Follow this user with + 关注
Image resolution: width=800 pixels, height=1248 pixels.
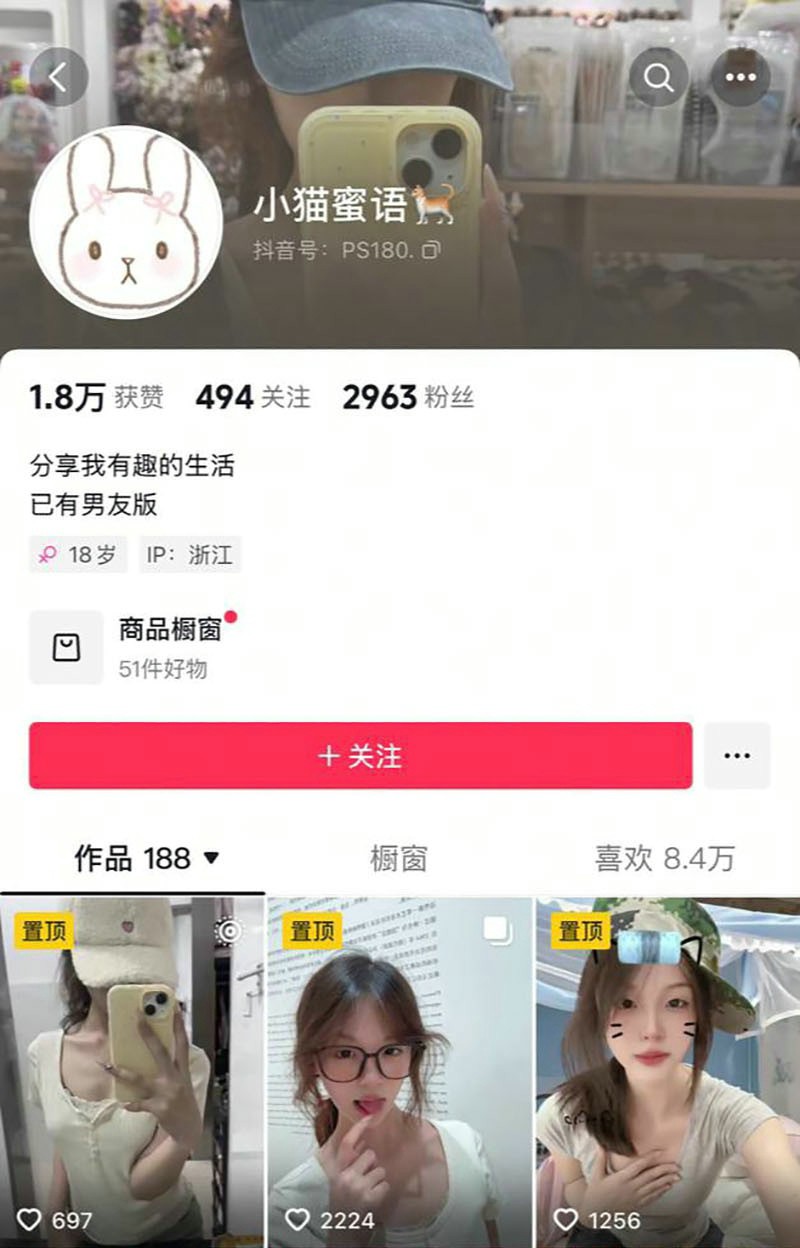360,756
